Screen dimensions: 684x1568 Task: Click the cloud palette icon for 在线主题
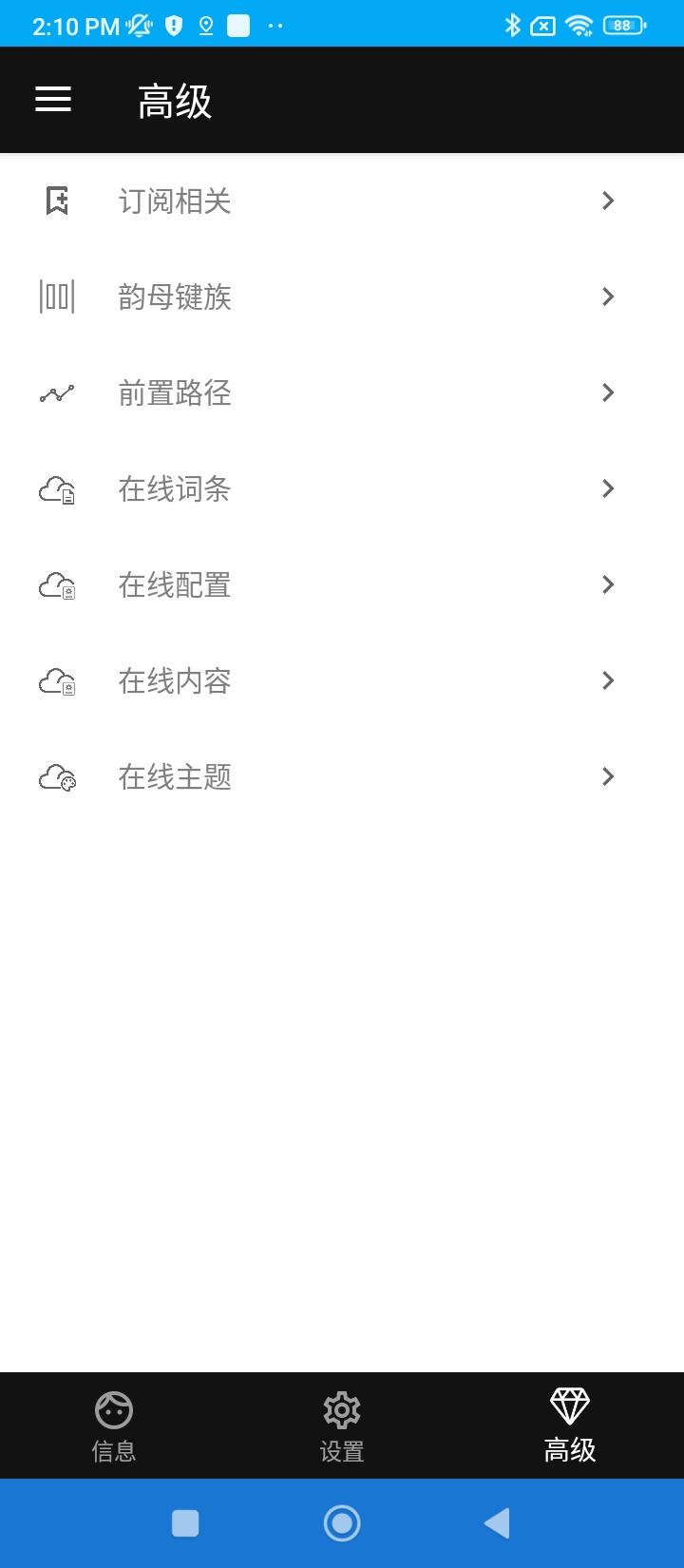57,776
